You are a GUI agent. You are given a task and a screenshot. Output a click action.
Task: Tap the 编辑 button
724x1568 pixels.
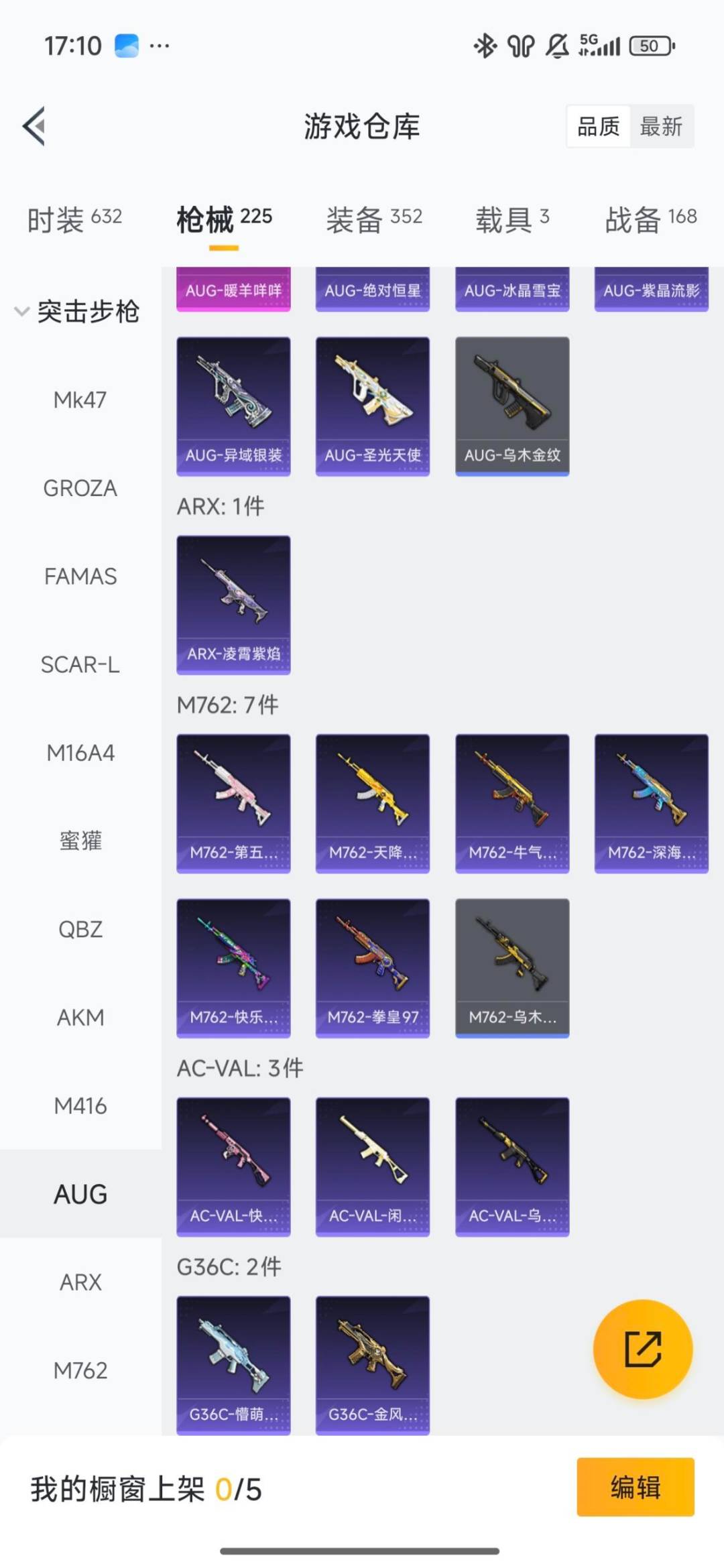[x=635, y=1487]
